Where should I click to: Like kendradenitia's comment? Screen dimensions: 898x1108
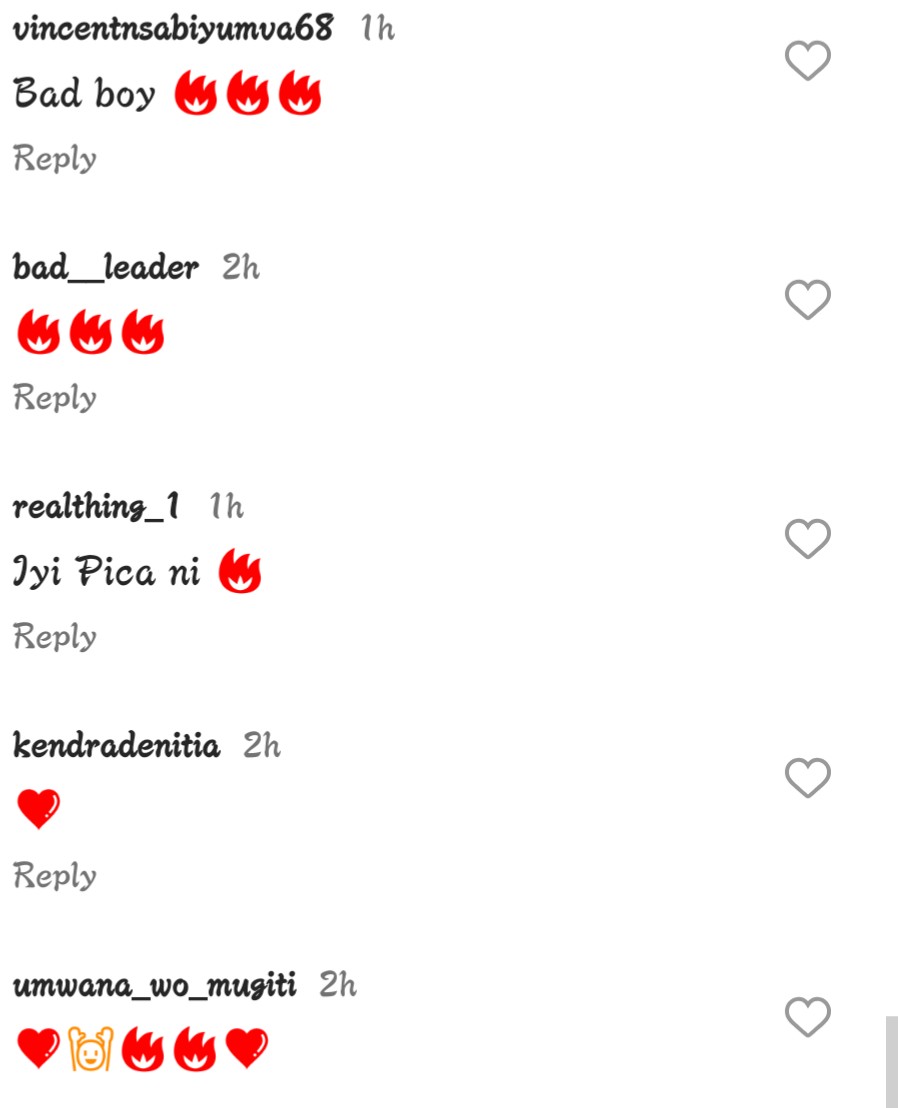[808, 778]
